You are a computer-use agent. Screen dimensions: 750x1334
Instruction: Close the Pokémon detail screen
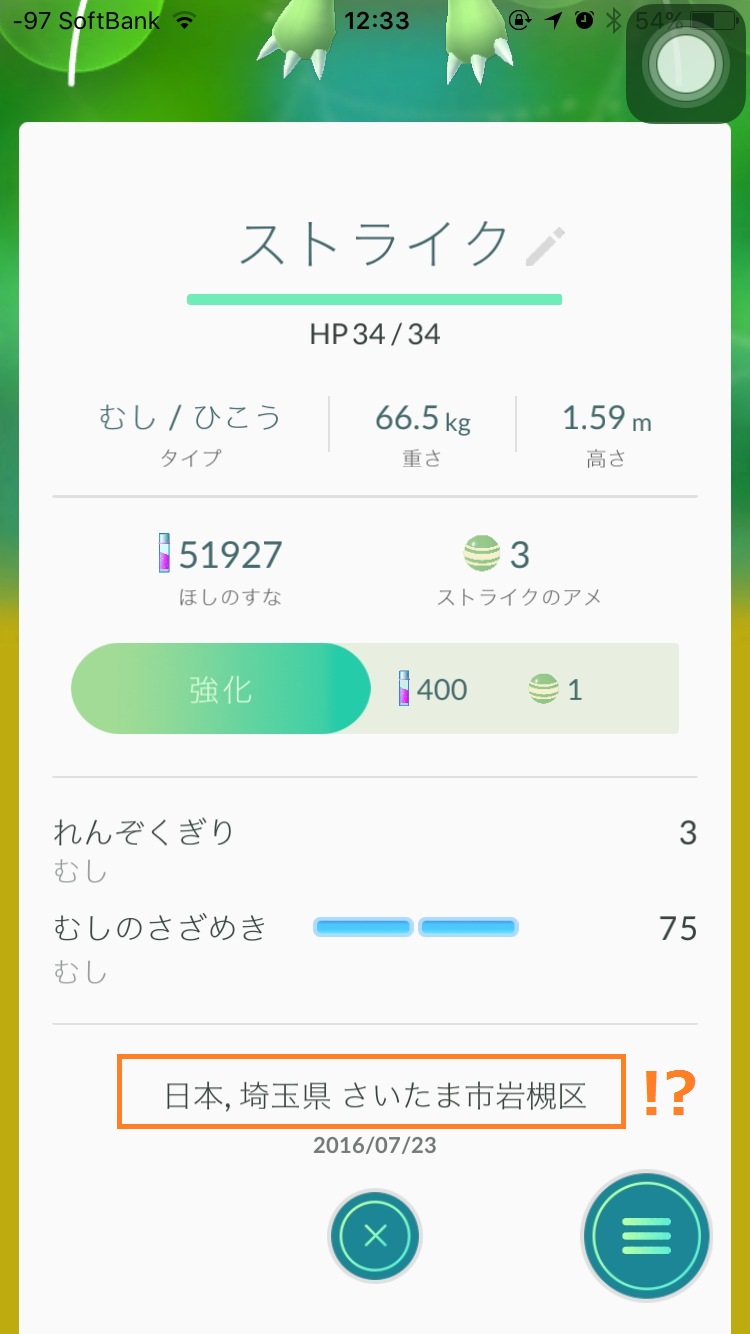tap(375, 1236)
